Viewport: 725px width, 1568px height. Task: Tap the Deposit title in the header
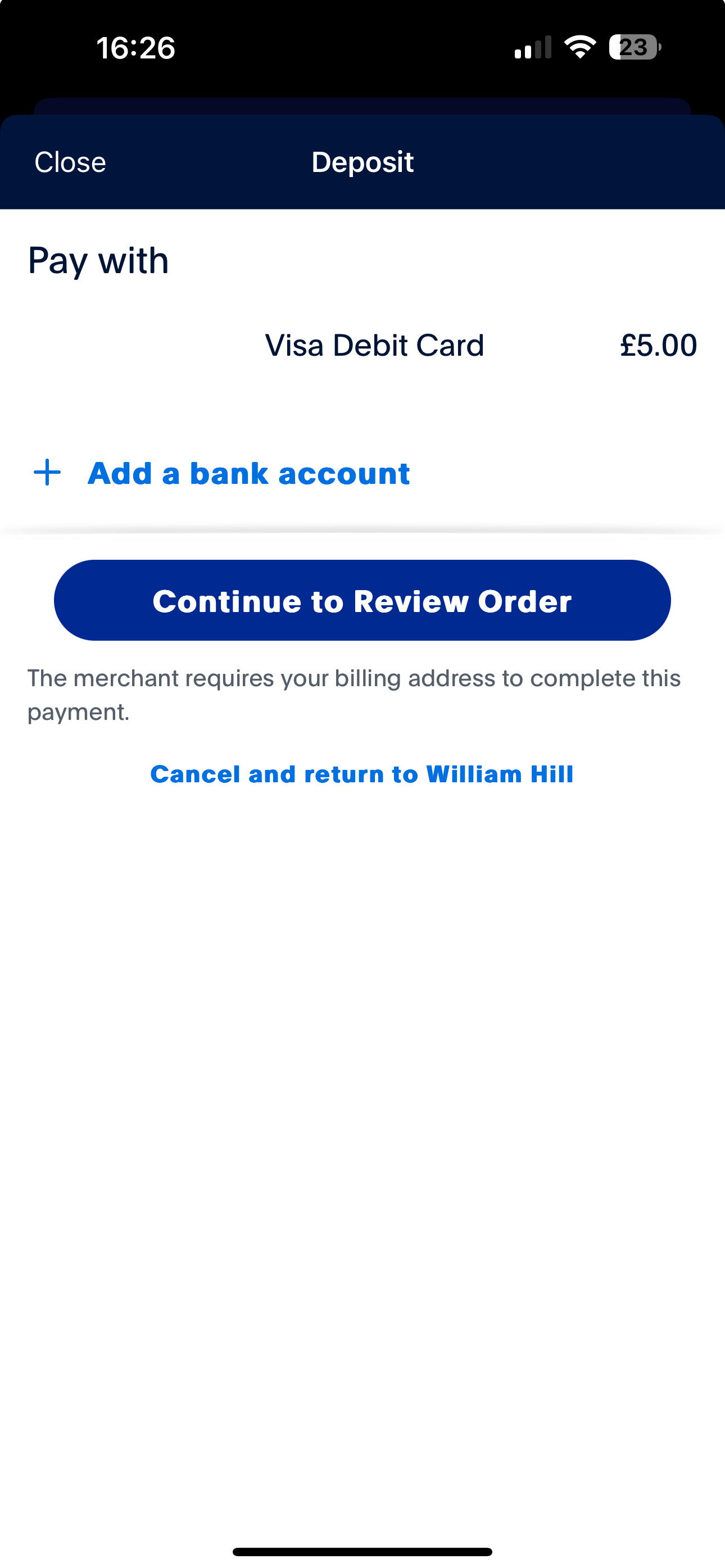point(363,161)
